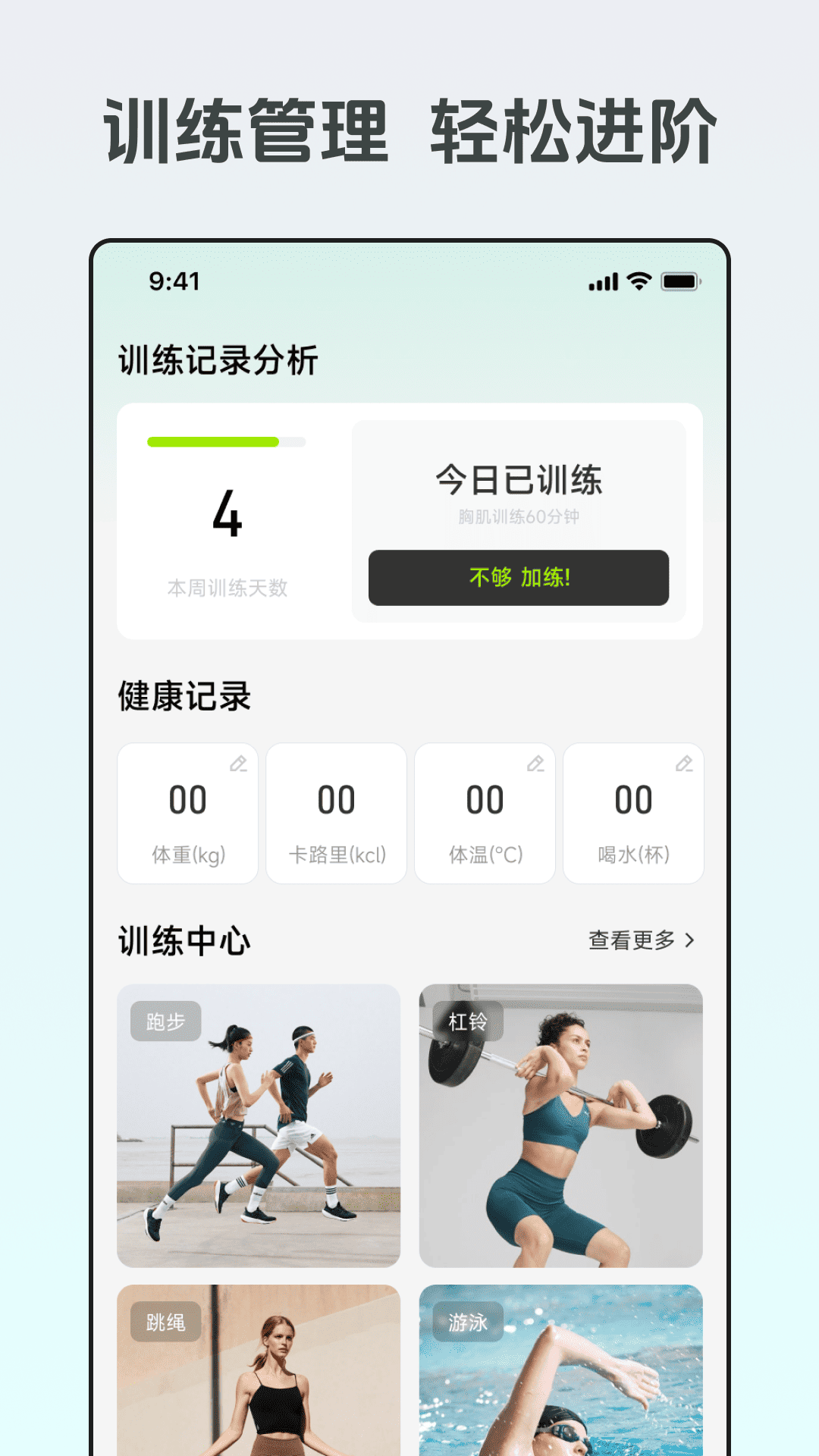Tap the 跑步 label badge on the card

pos(167,1021)
